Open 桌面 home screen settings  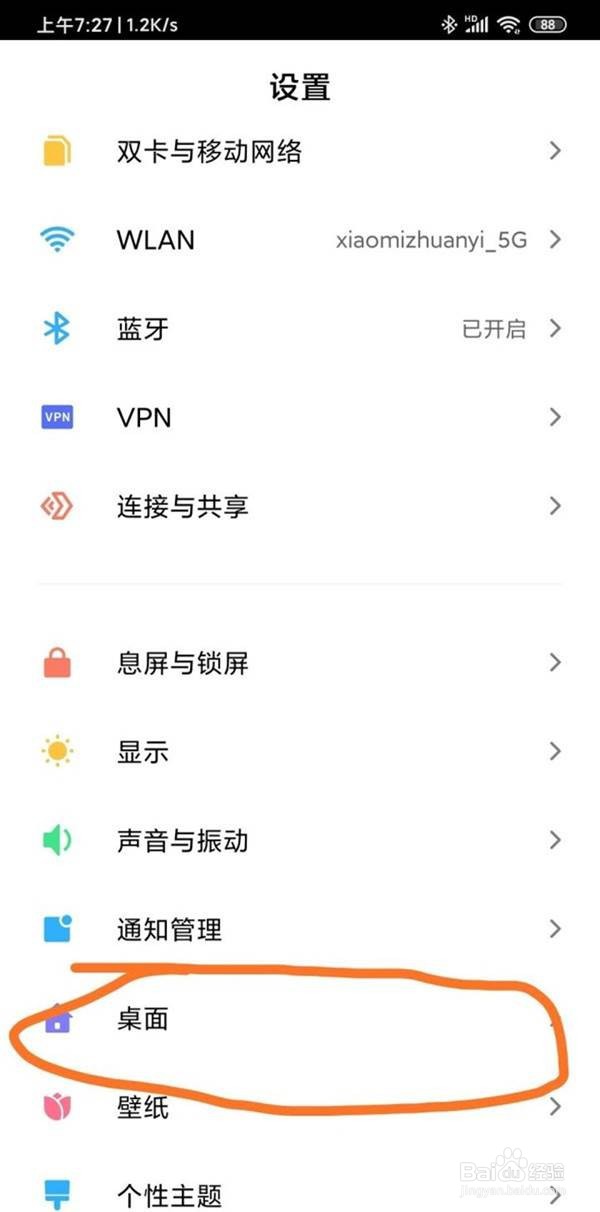(300, 1019)
